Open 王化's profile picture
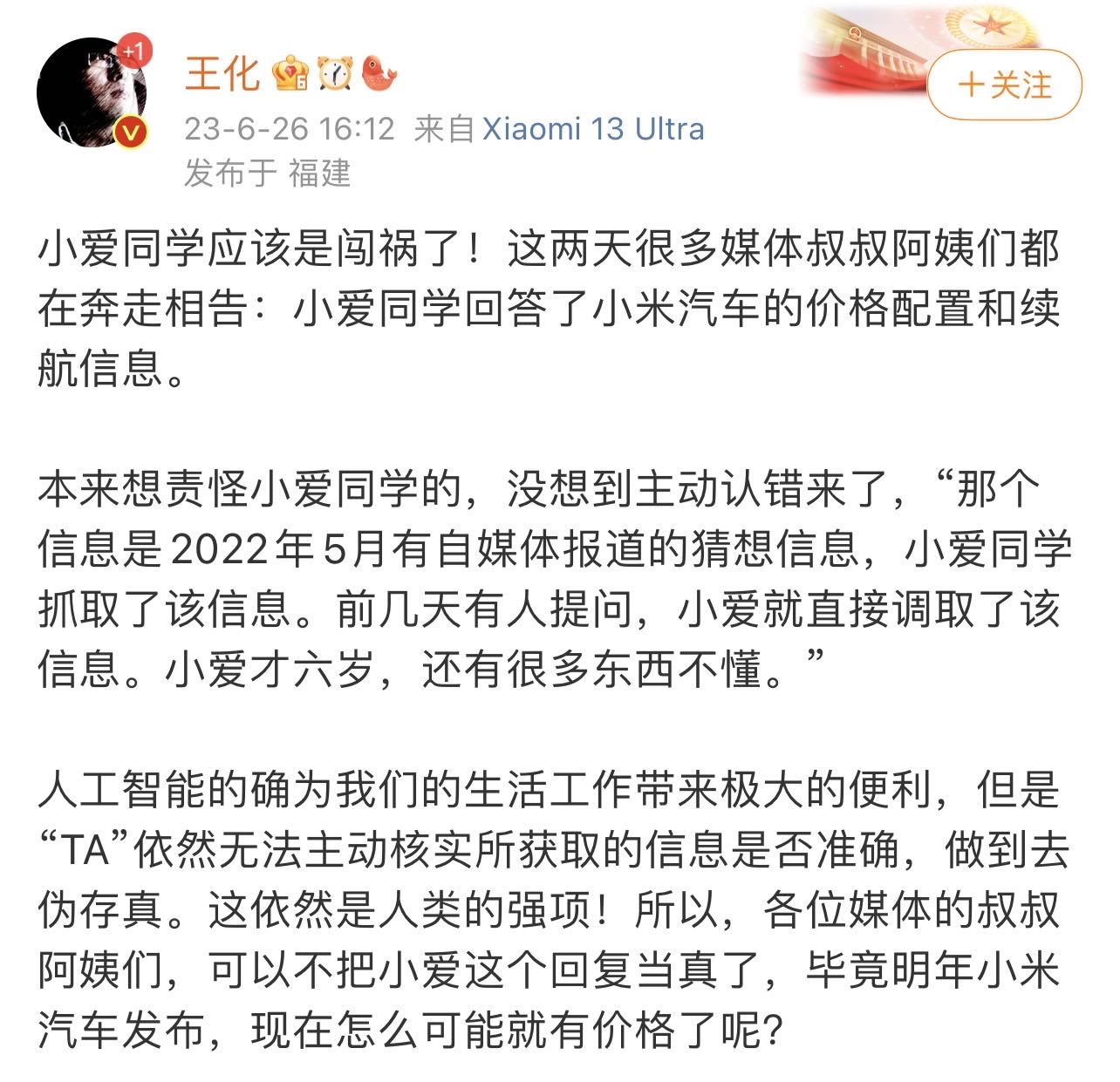The height and width of the screenshot is (1082, 1120). click(x=91, y=92)
